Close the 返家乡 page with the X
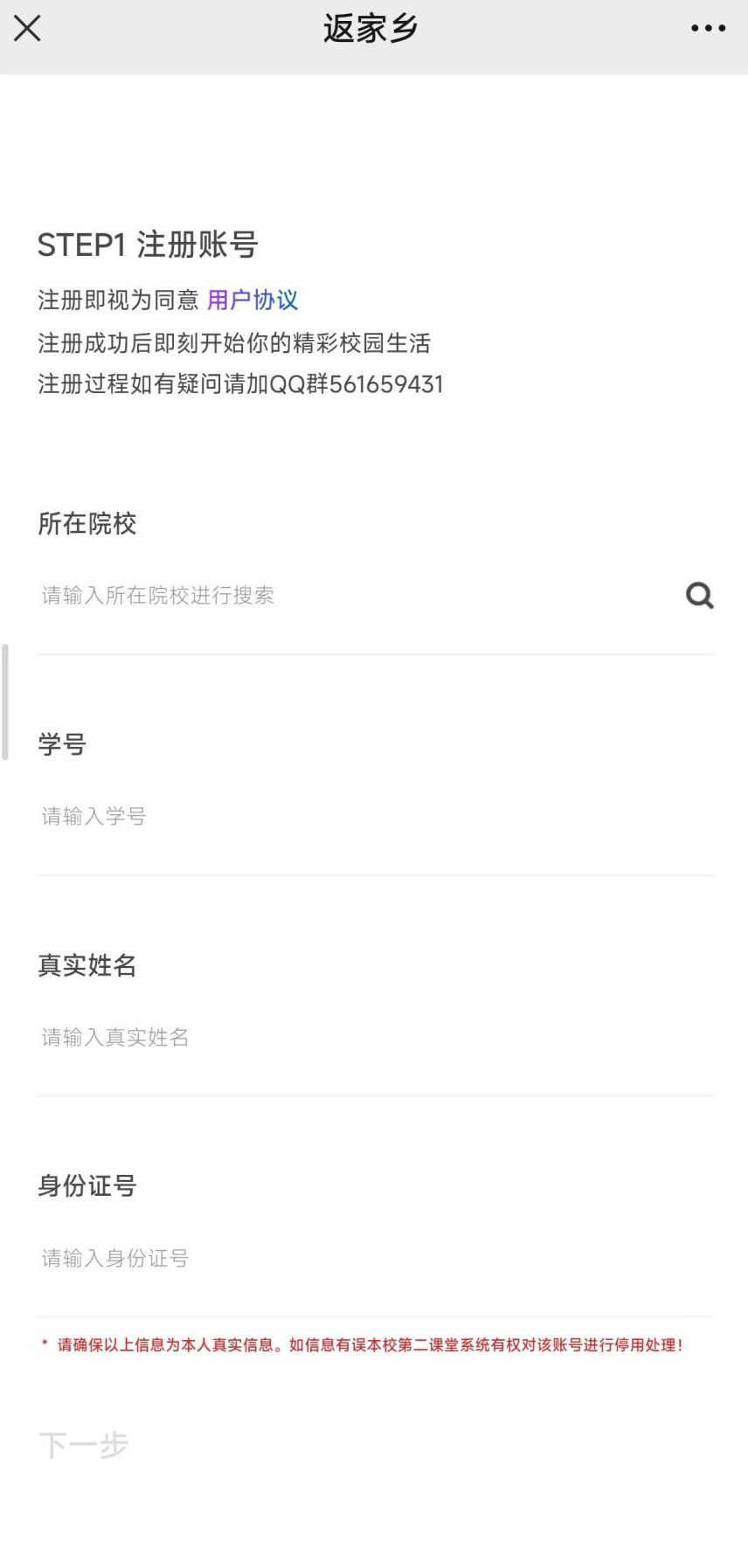Viewport: 748px width, 1568px height. point(27,28)
